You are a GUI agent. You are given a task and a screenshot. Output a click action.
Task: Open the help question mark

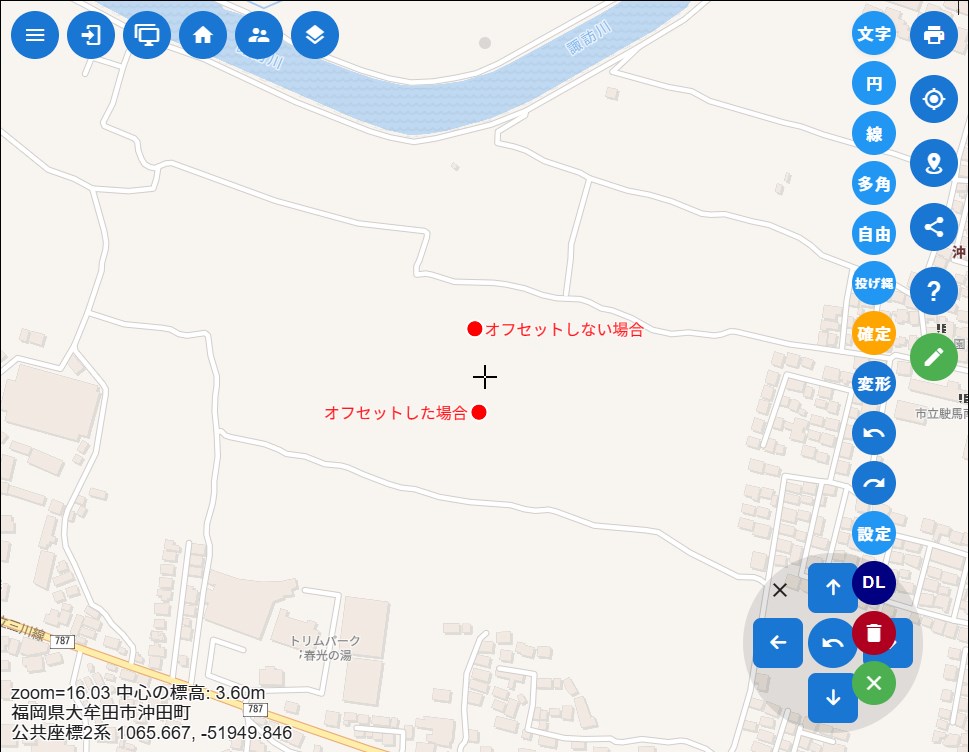point(934,291)
